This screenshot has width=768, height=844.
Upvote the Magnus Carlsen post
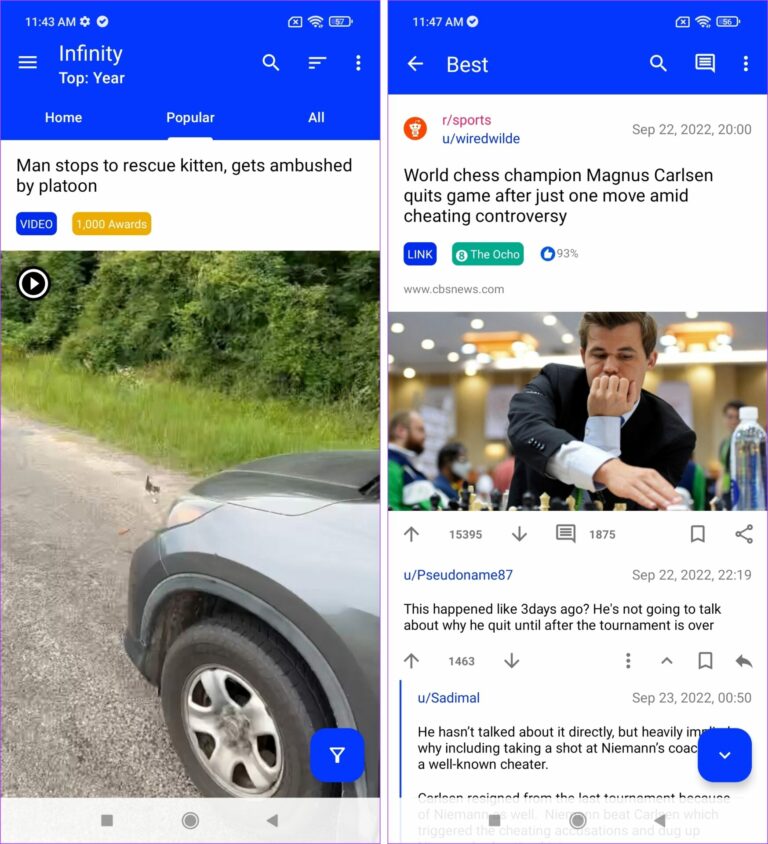click(x=411, y=534)
